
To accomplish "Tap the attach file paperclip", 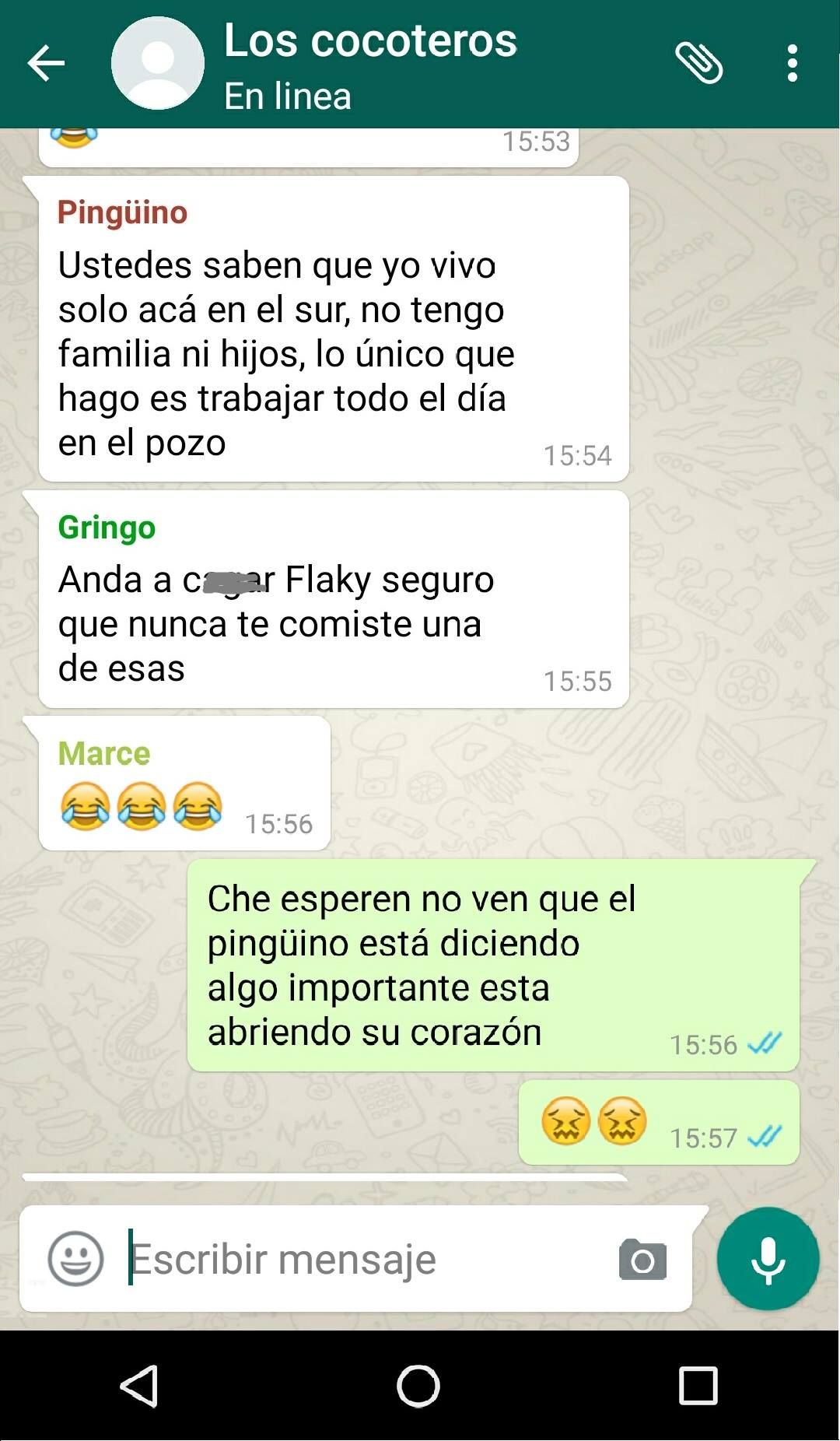I will tap(698, 63).
